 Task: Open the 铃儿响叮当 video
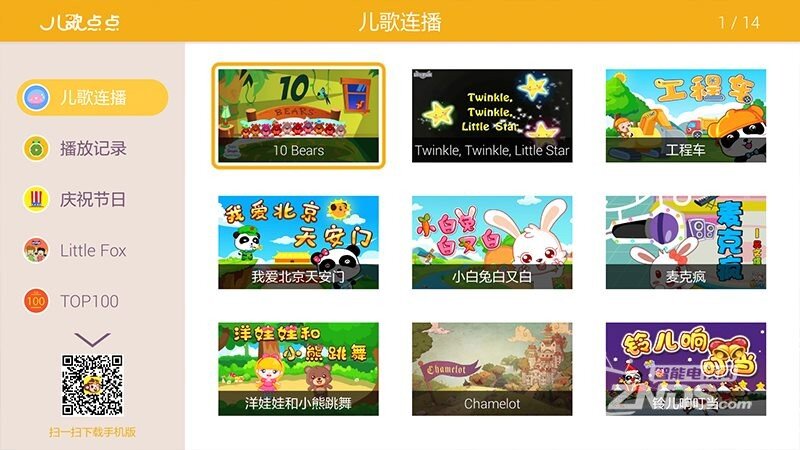(x=685, y=369)
